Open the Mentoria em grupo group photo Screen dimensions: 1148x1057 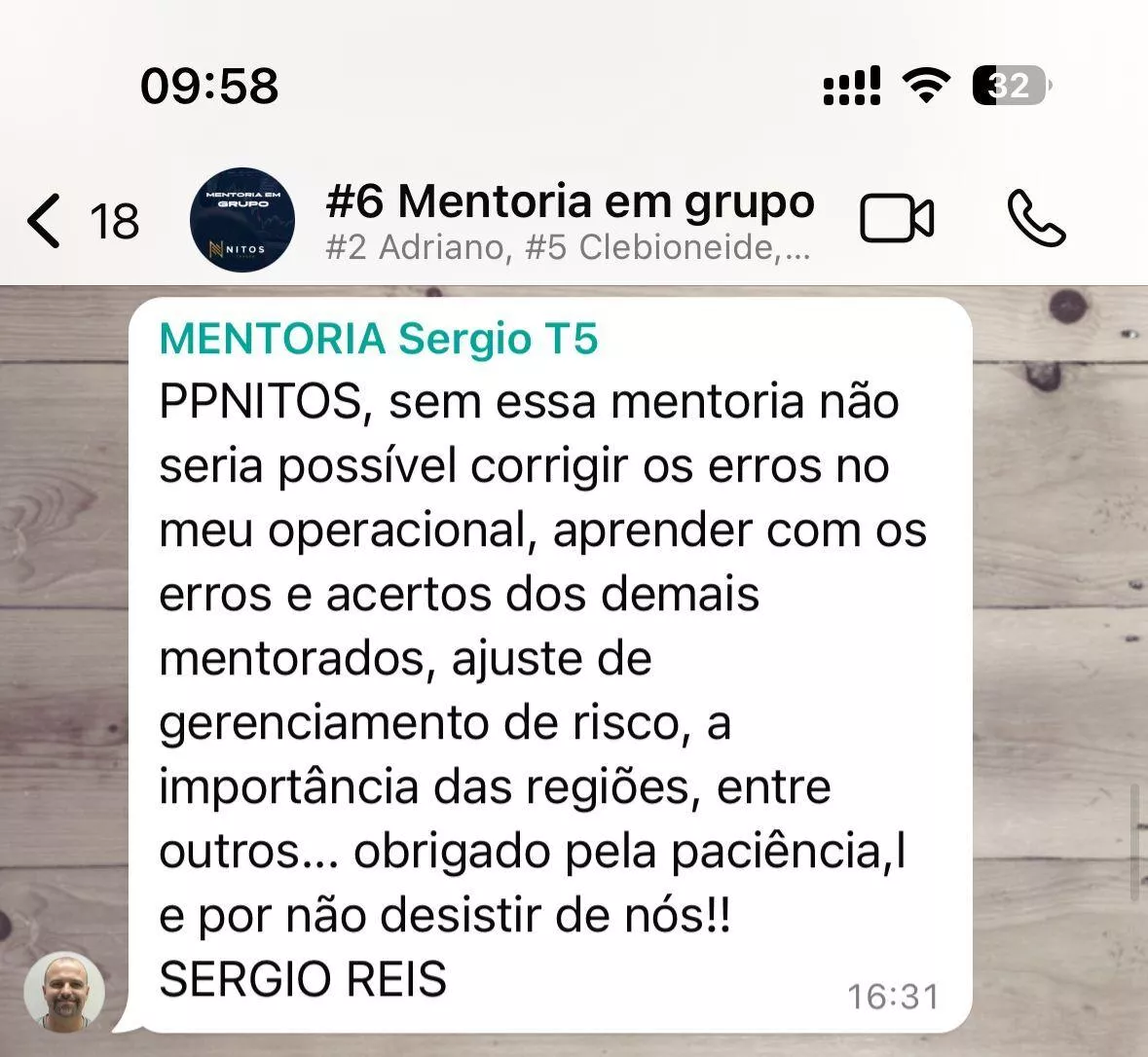click(x=241, y=220)
